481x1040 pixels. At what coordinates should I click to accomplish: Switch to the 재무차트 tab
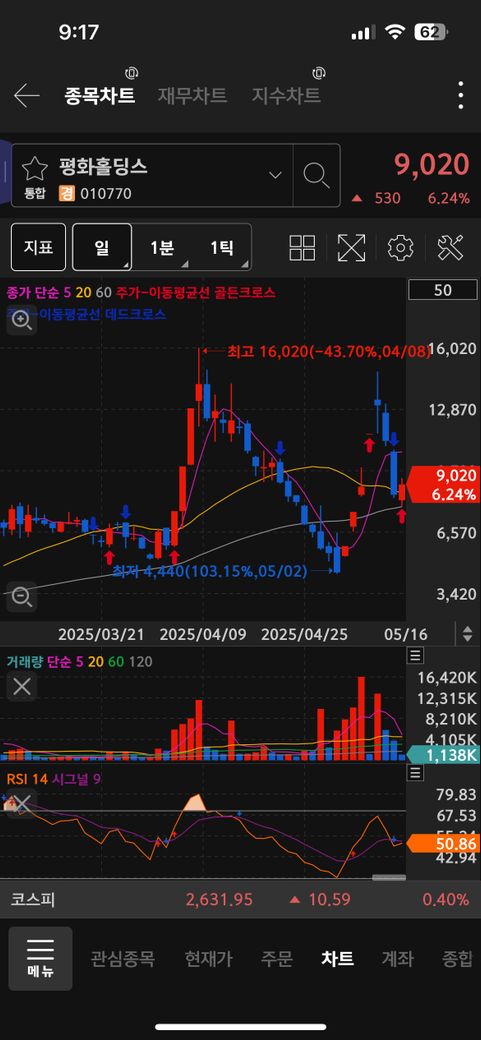point(192,96)
